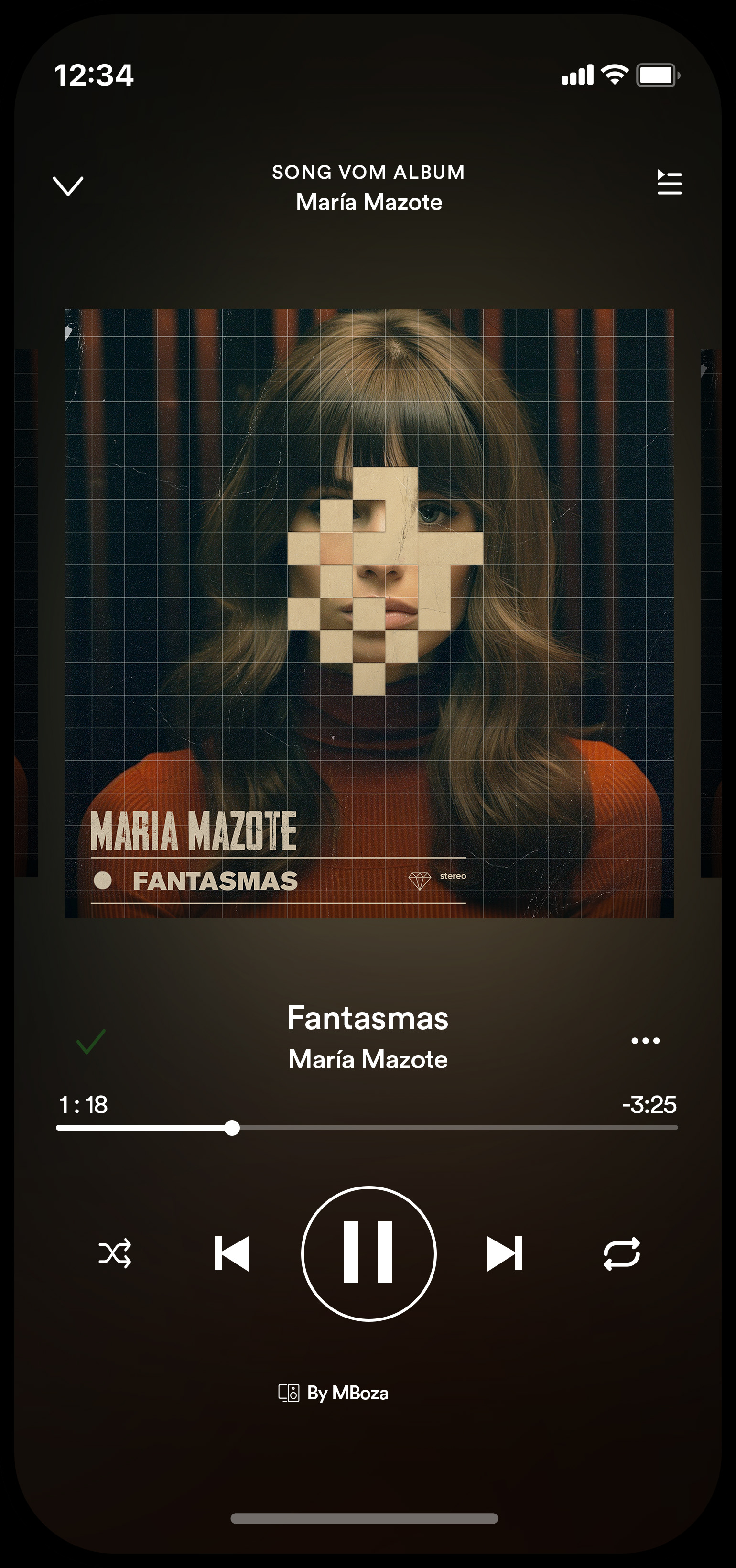Tap the green checkmark for Fantasmas

pyautogui.click(x=91, y=1041)
